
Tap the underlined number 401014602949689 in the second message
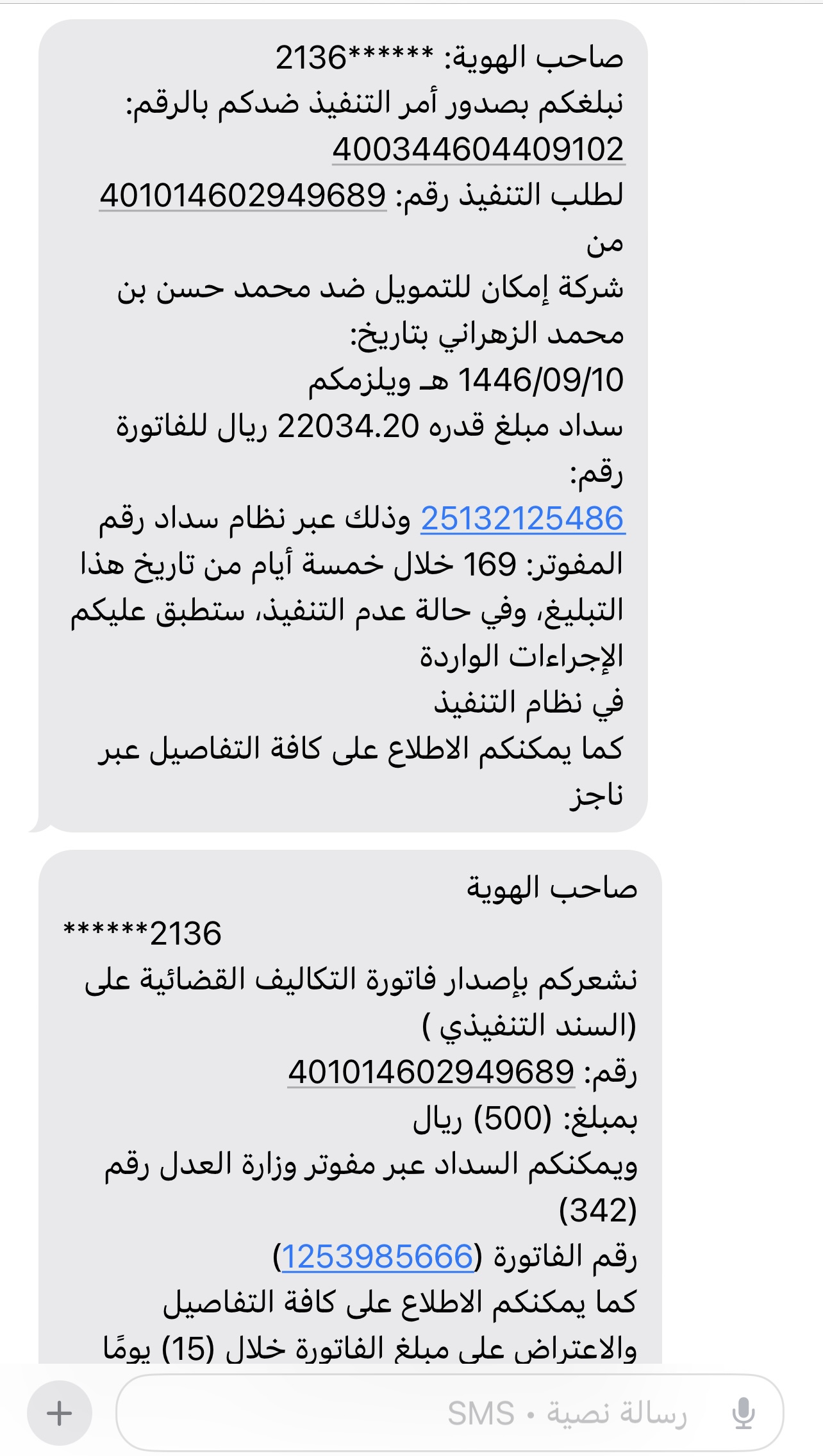click(431, 1071)
